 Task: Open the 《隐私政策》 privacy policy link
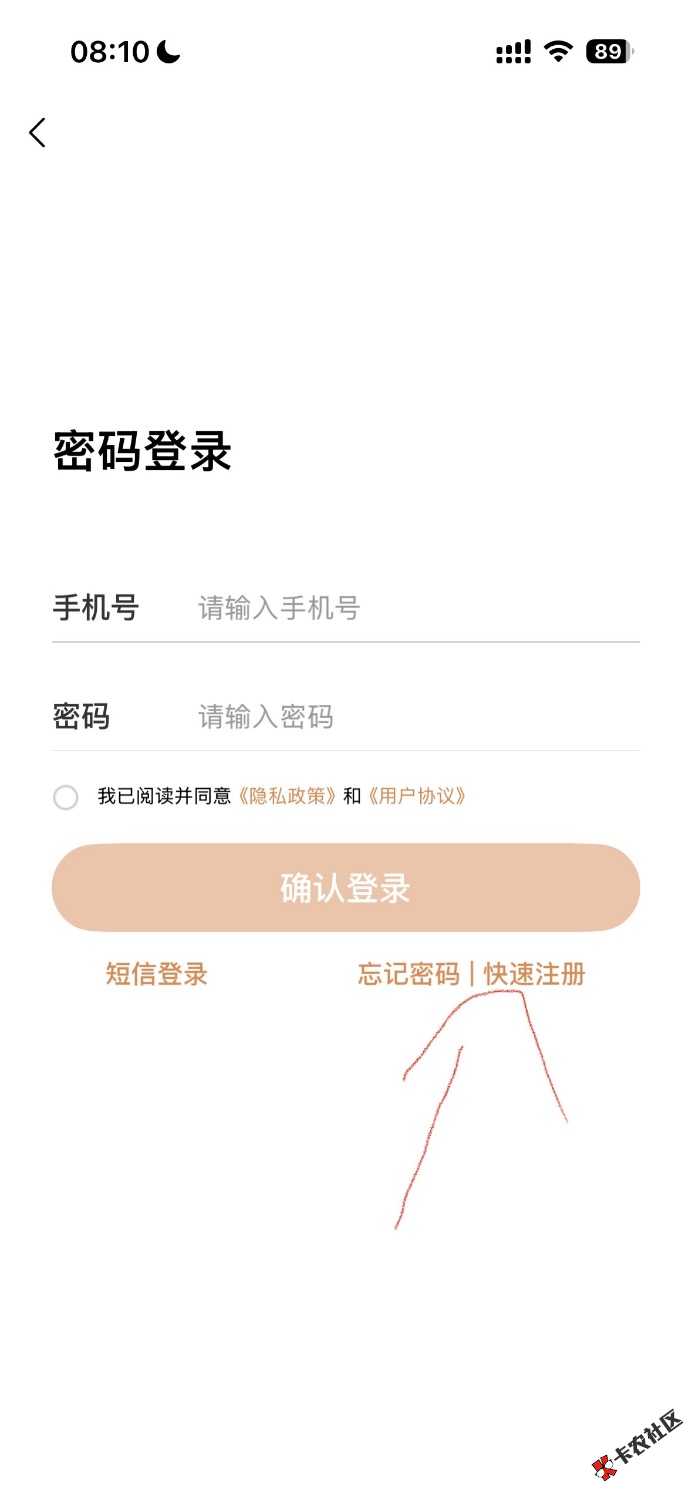[x=285, y=797]
